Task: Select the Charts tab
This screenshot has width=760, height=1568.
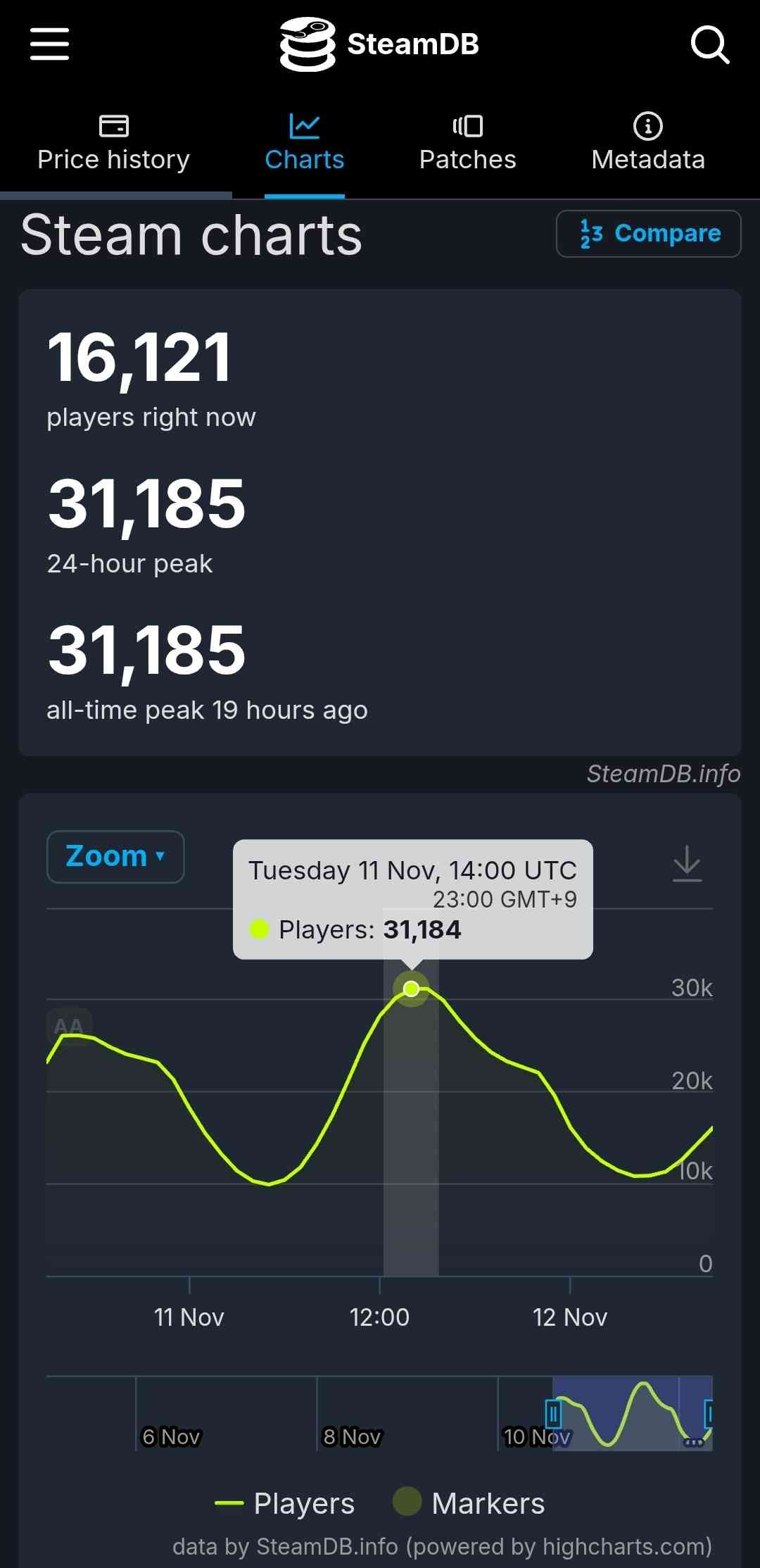Action: tap(304, 144)
